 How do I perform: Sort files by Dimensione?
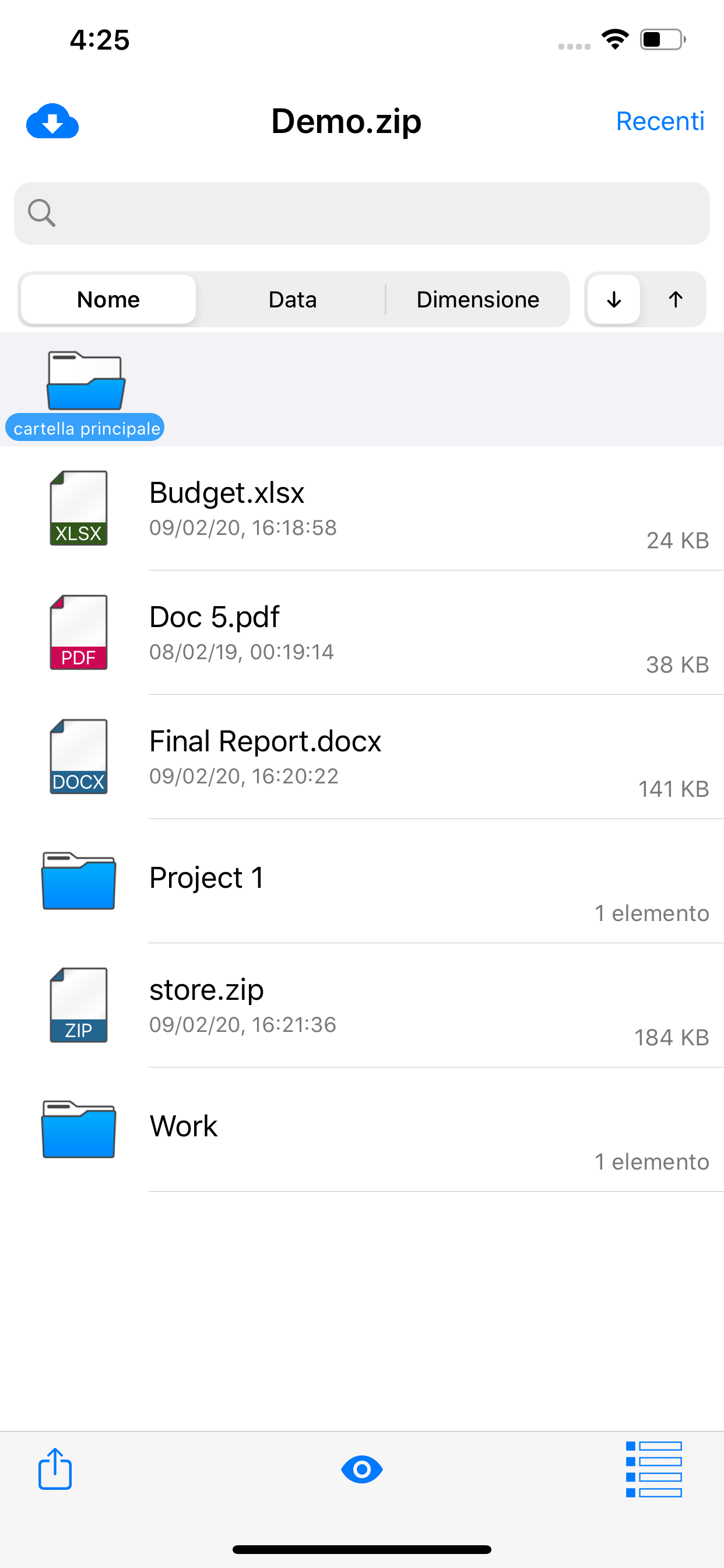click(477, 299)
